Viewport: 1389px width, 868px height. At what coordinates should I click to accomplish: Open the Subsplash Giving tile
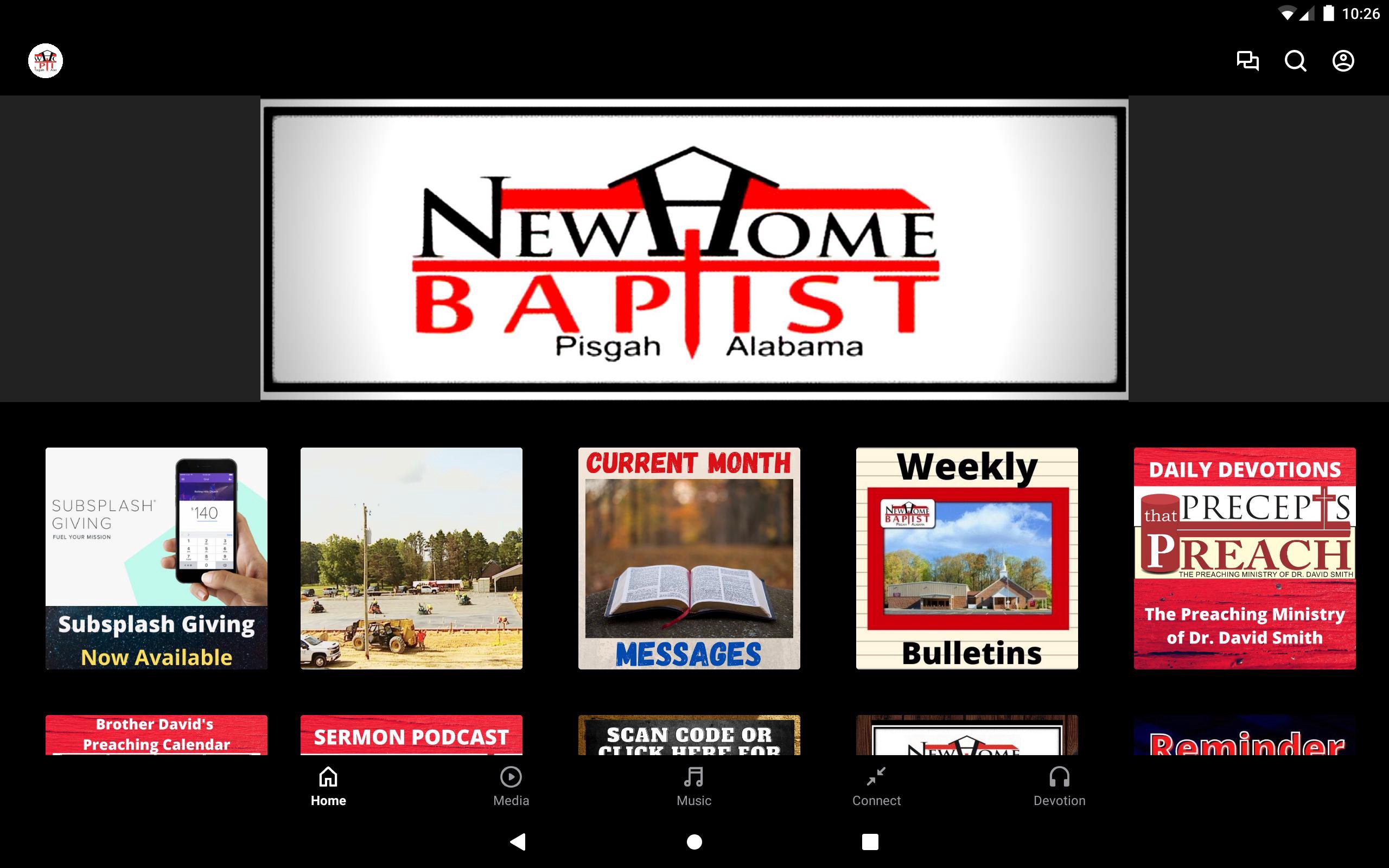[156, 558]
